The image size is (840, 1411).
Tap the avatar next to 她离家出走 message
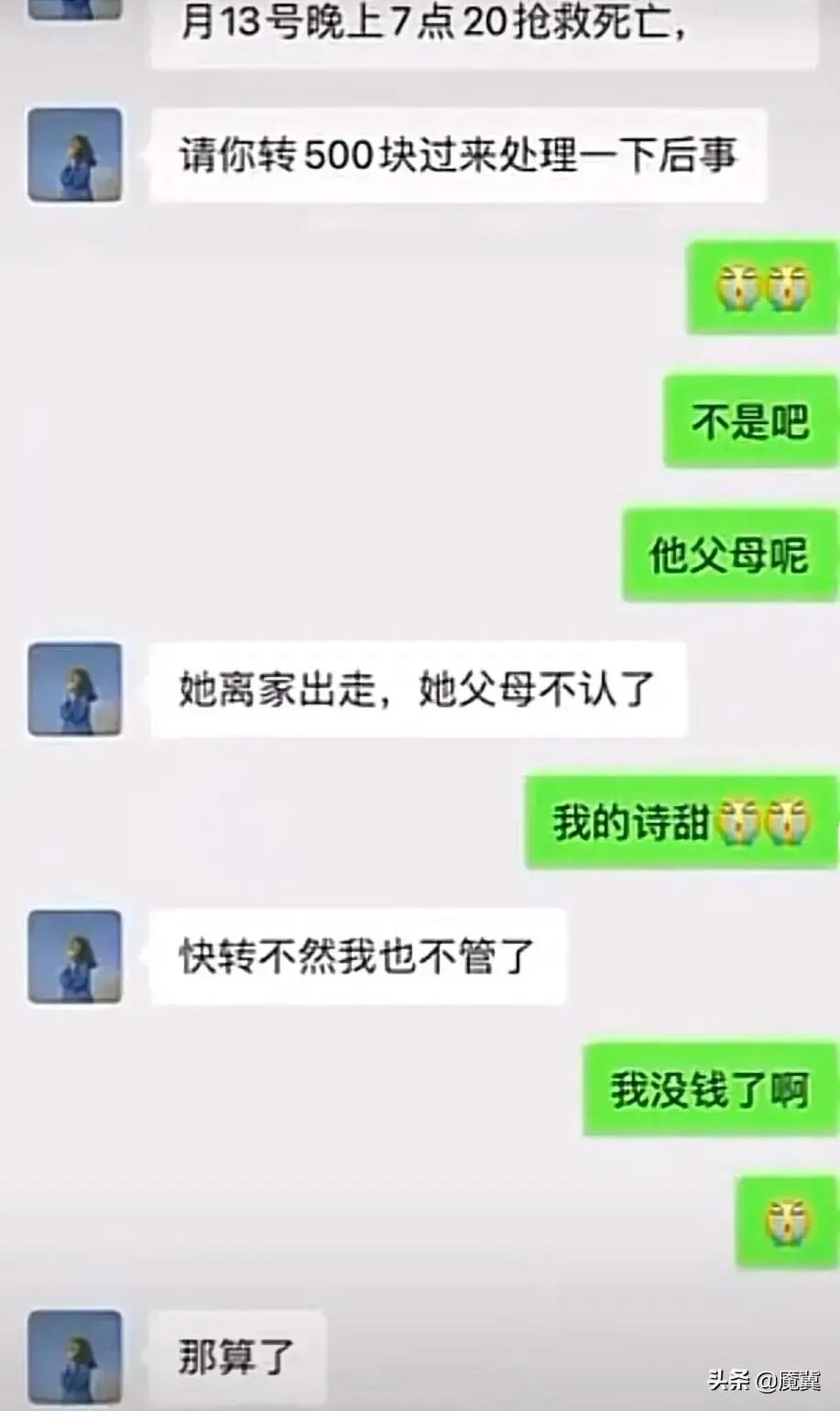[x=74, y=690]
